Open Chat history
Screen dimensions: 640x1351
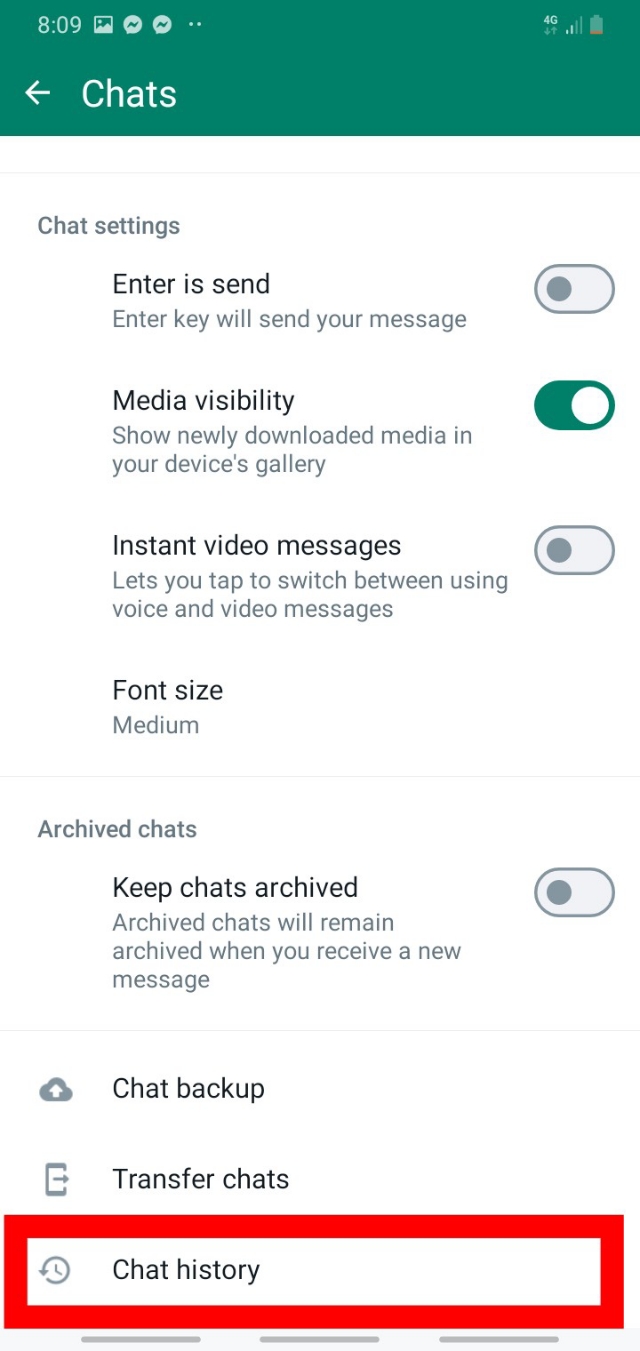pyautogui.click(x=186, y=1270)
